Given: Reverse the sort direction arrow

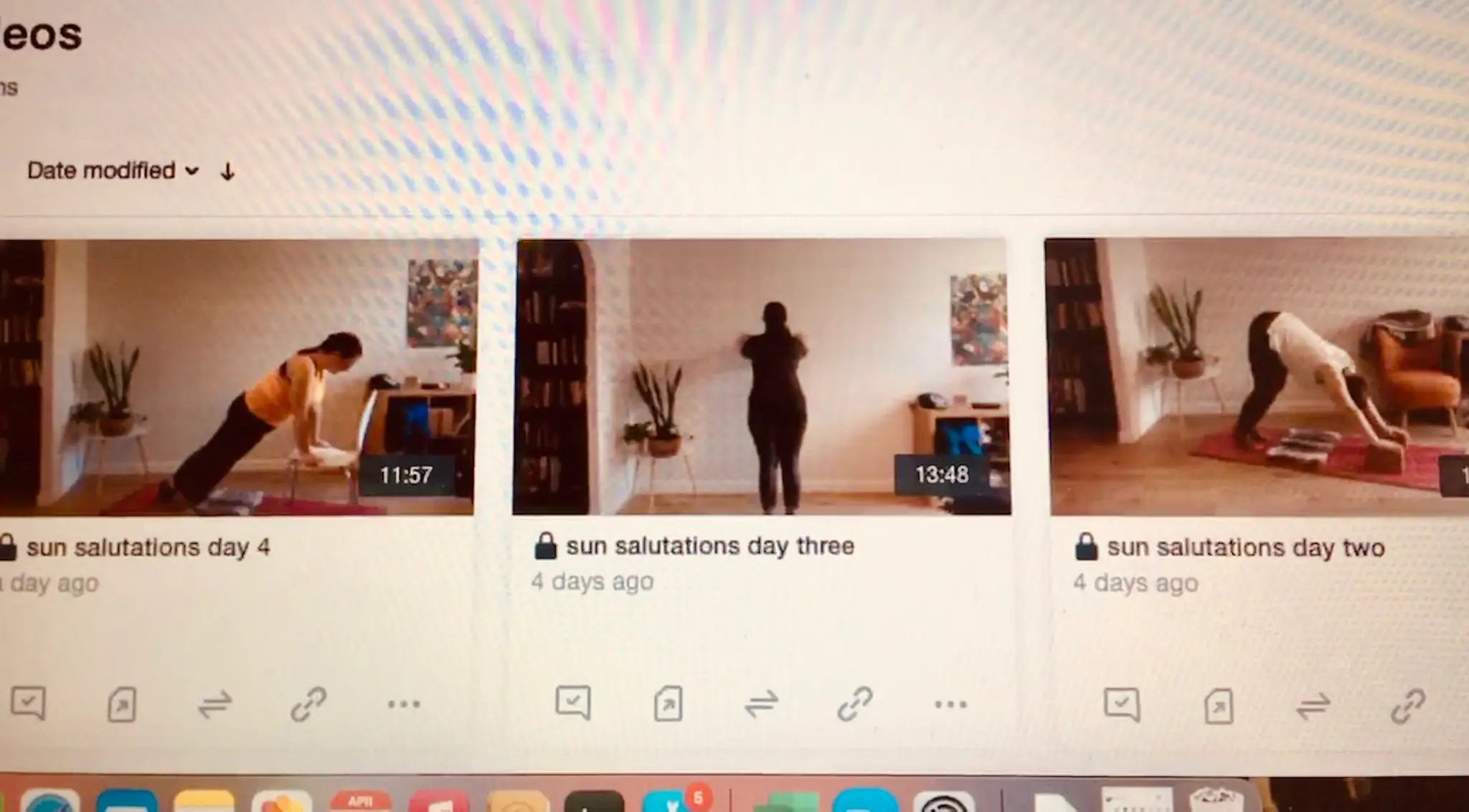Looking at the screenshot, I should click(227, 172).
